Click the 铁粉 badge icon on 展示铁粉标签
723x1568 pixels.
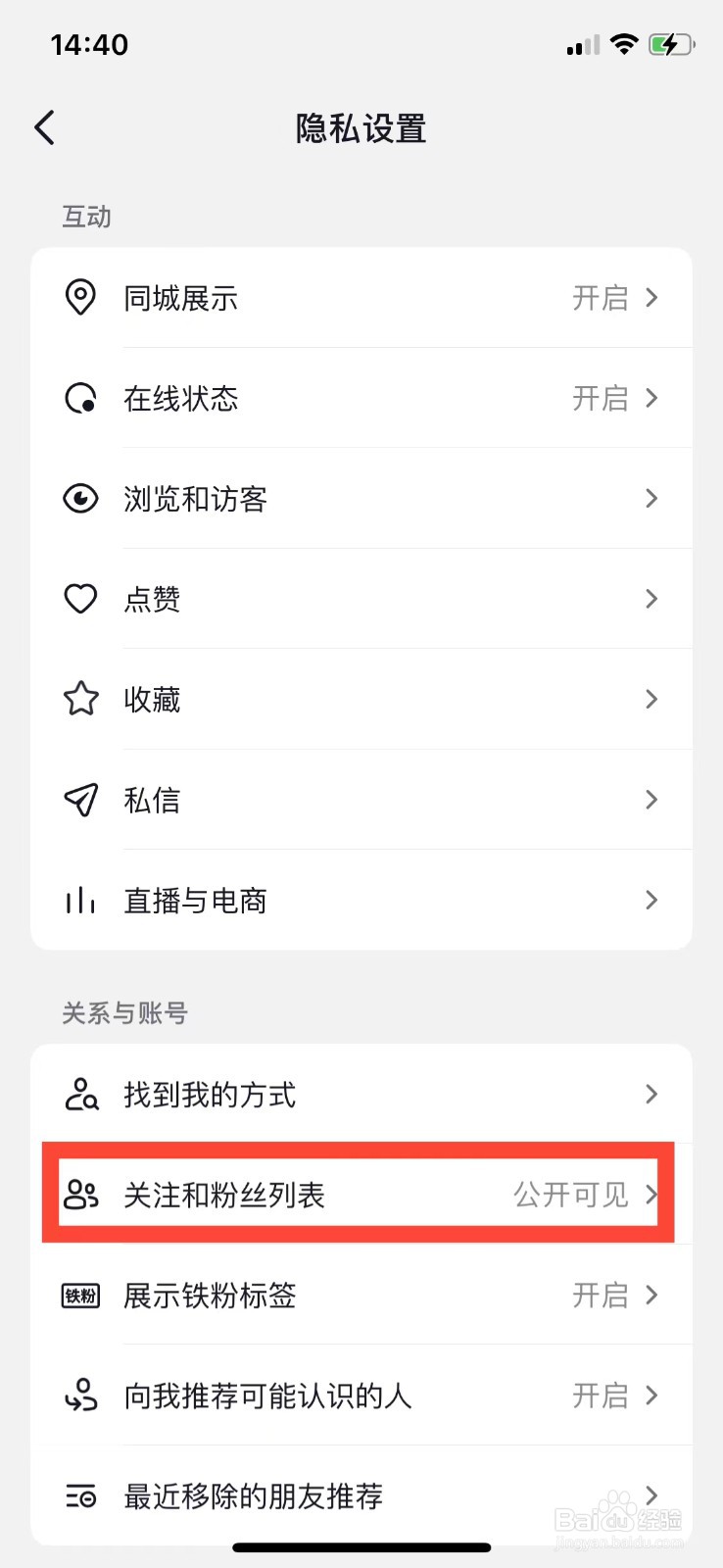point(81,1296)
